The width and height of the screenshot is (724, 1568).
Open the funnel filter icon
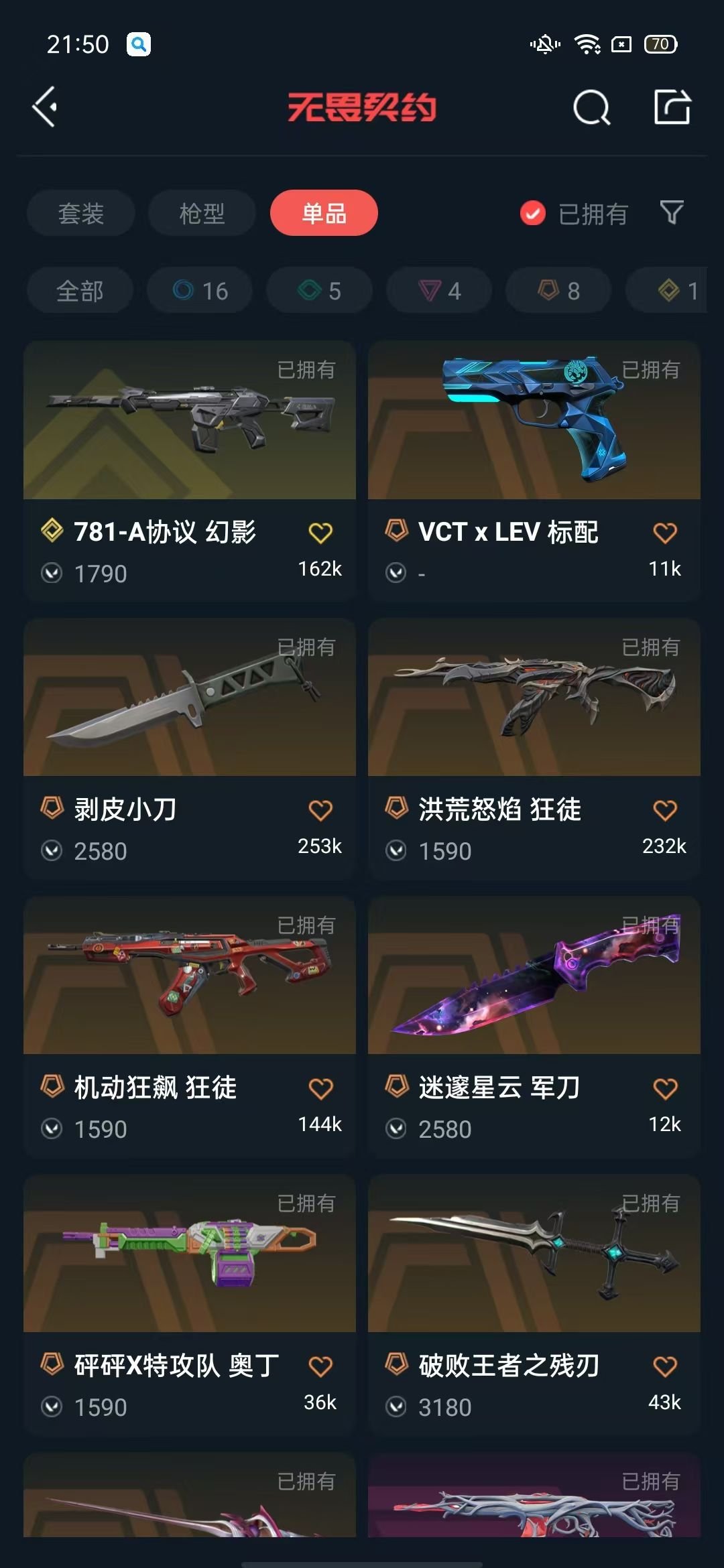pyautogui.click(x=672, y=213)
